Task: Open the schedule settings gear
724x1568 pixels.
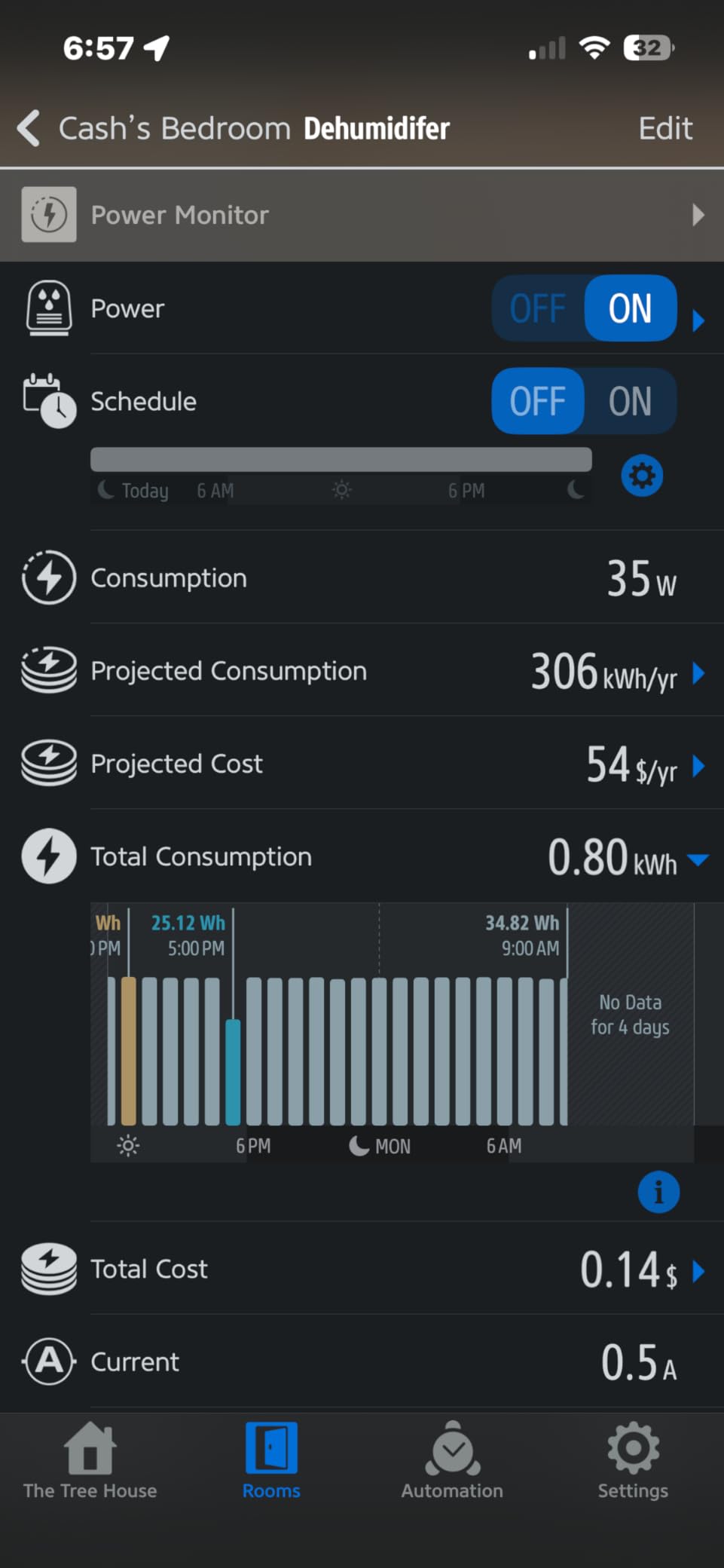Action: coord(640,475)
